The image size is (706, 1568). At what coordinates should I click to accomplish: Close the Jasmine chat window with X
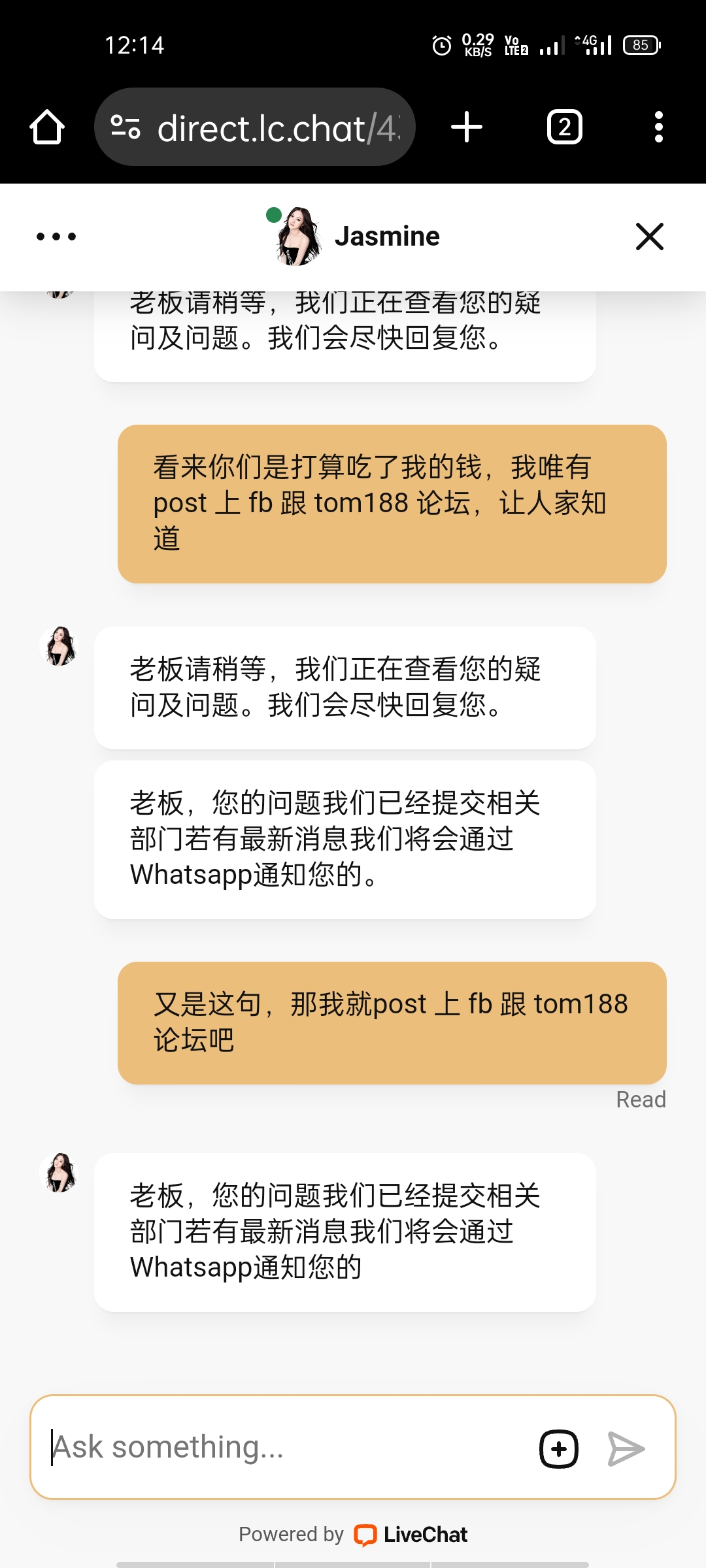[649, 237]
